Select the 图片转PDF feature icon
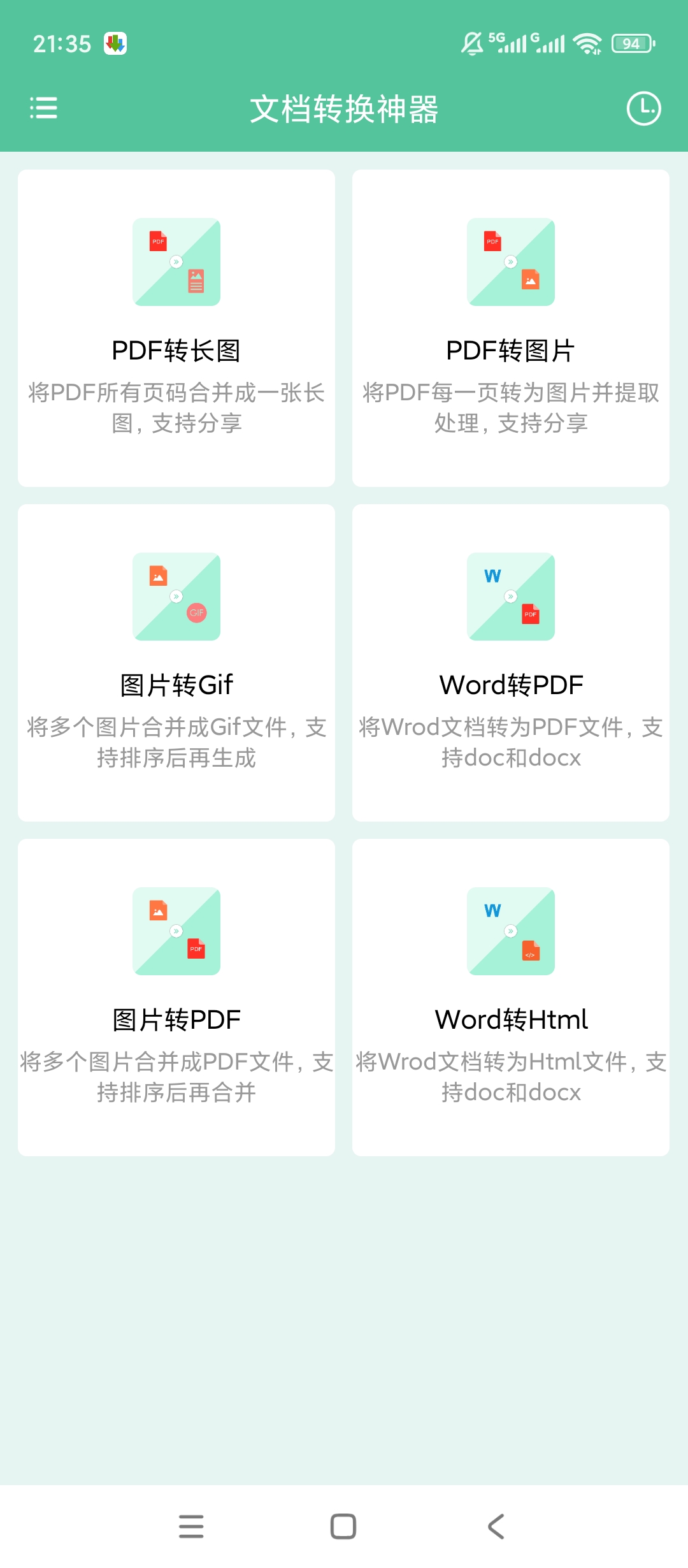This screenshot has width=688, height=1568. tap(176, 931)
